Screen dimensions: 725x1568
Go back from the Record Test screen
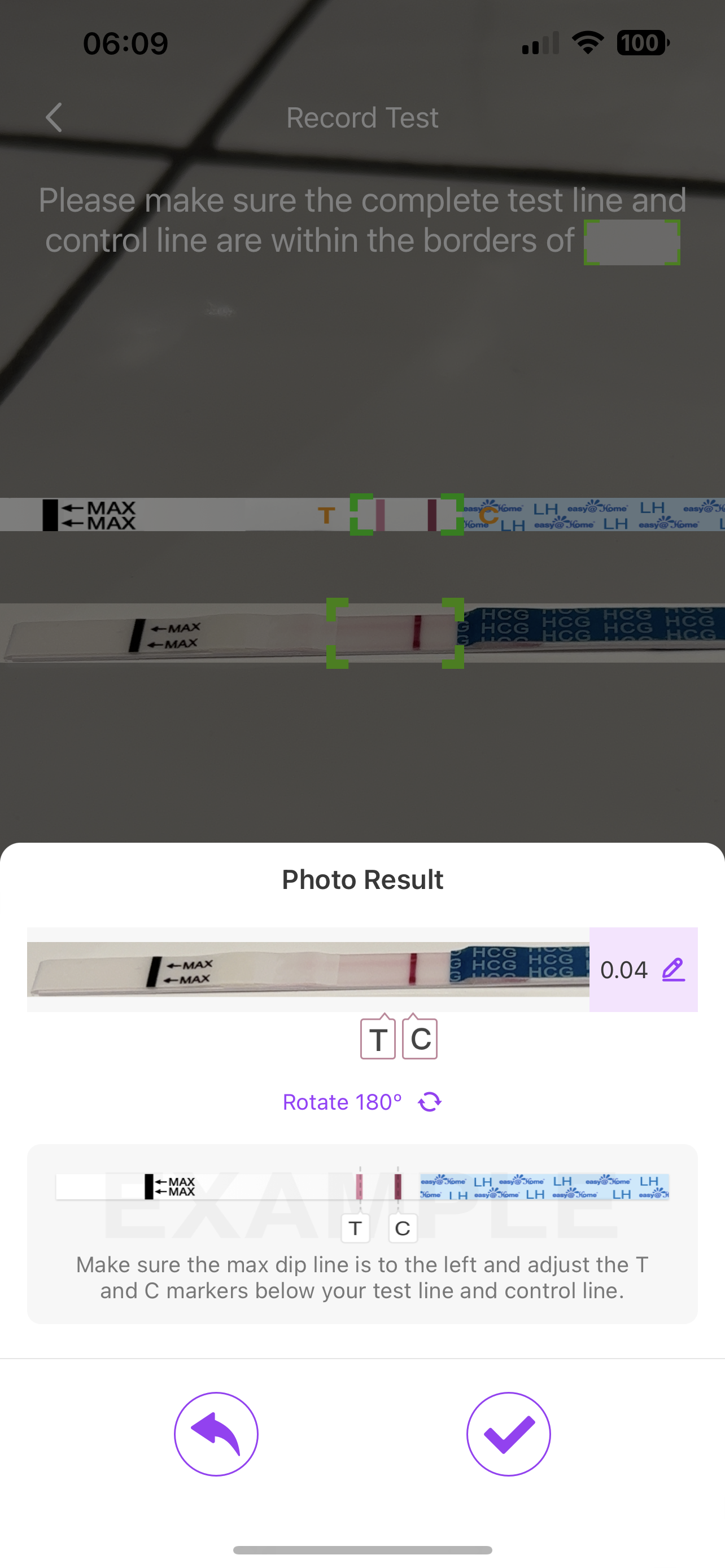click(x=54, y=117)
